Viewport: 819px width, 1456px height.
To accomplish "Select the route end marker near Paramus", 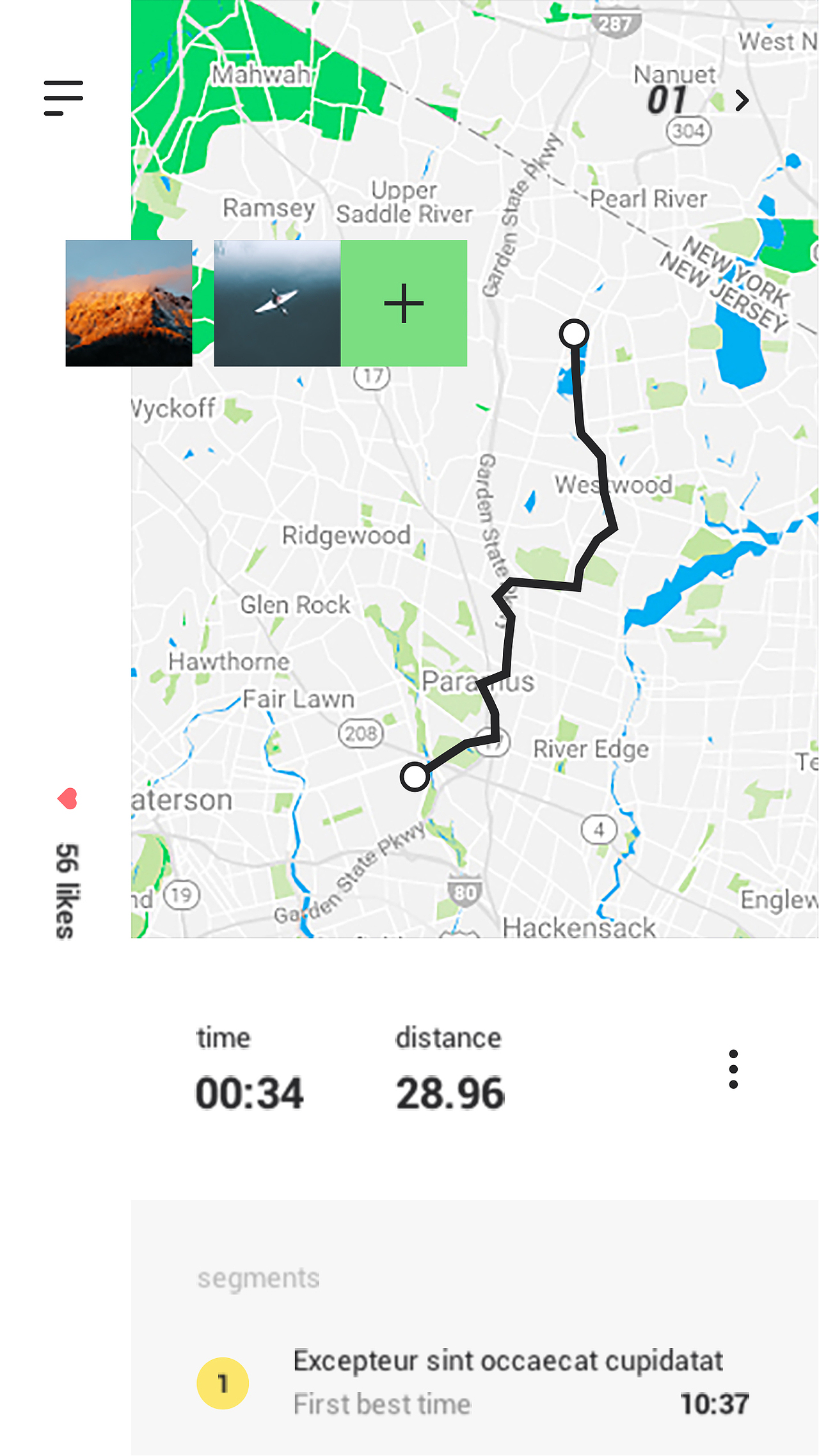I will [x=415, y=777].
